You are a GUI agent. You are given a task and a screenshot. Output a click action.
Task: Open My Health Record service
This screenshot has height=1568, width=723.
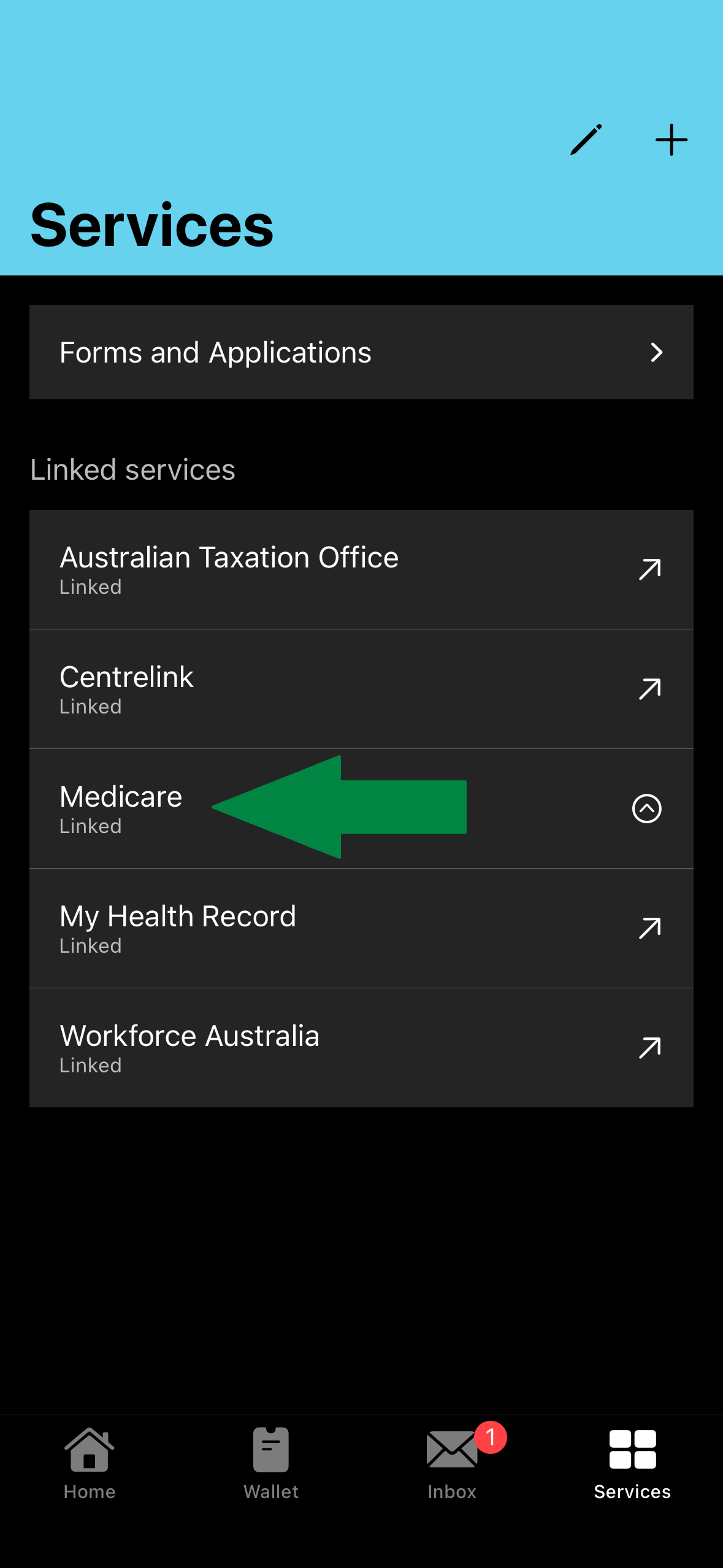[x=361, y=928]
